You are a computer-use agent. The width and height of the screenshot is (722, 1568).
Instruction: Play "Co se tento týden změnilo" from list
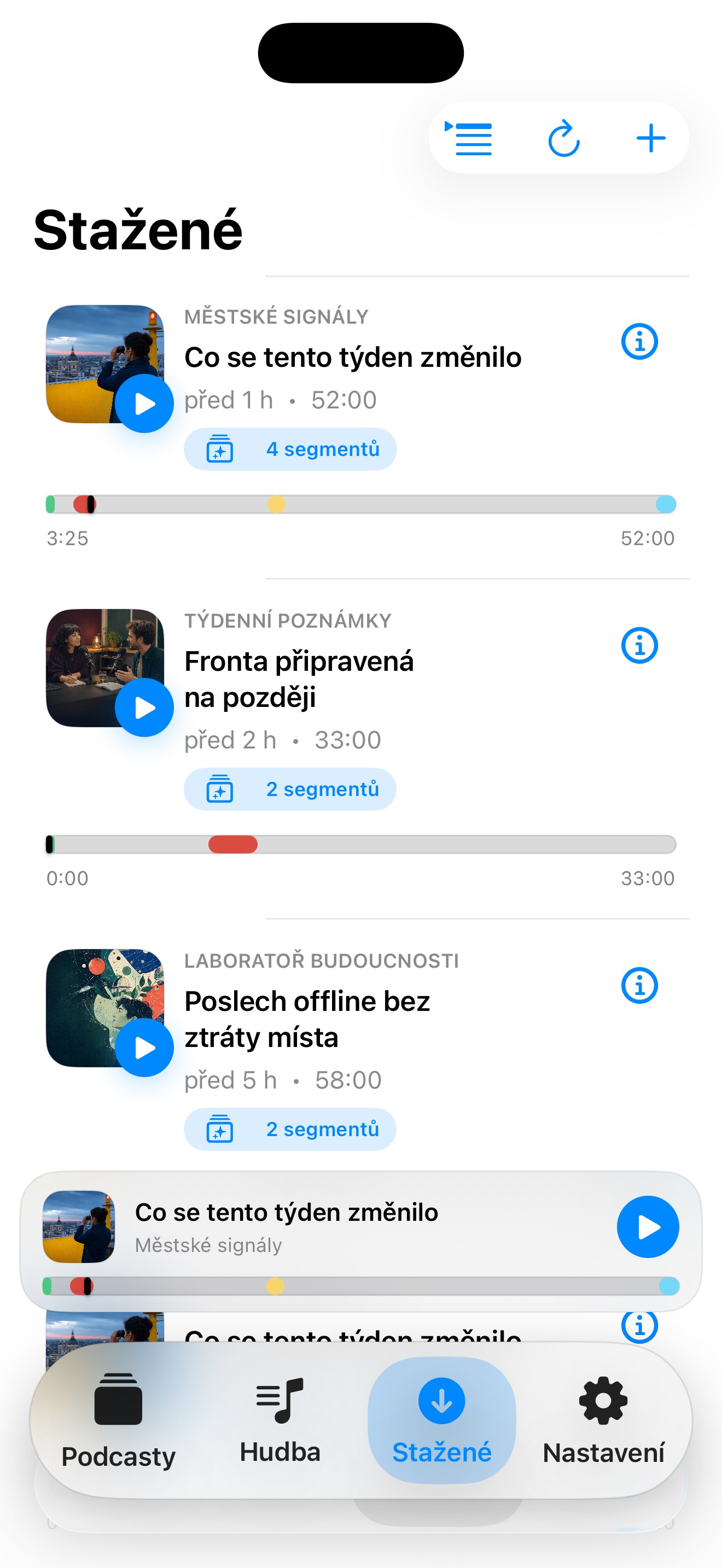point(144,403)
